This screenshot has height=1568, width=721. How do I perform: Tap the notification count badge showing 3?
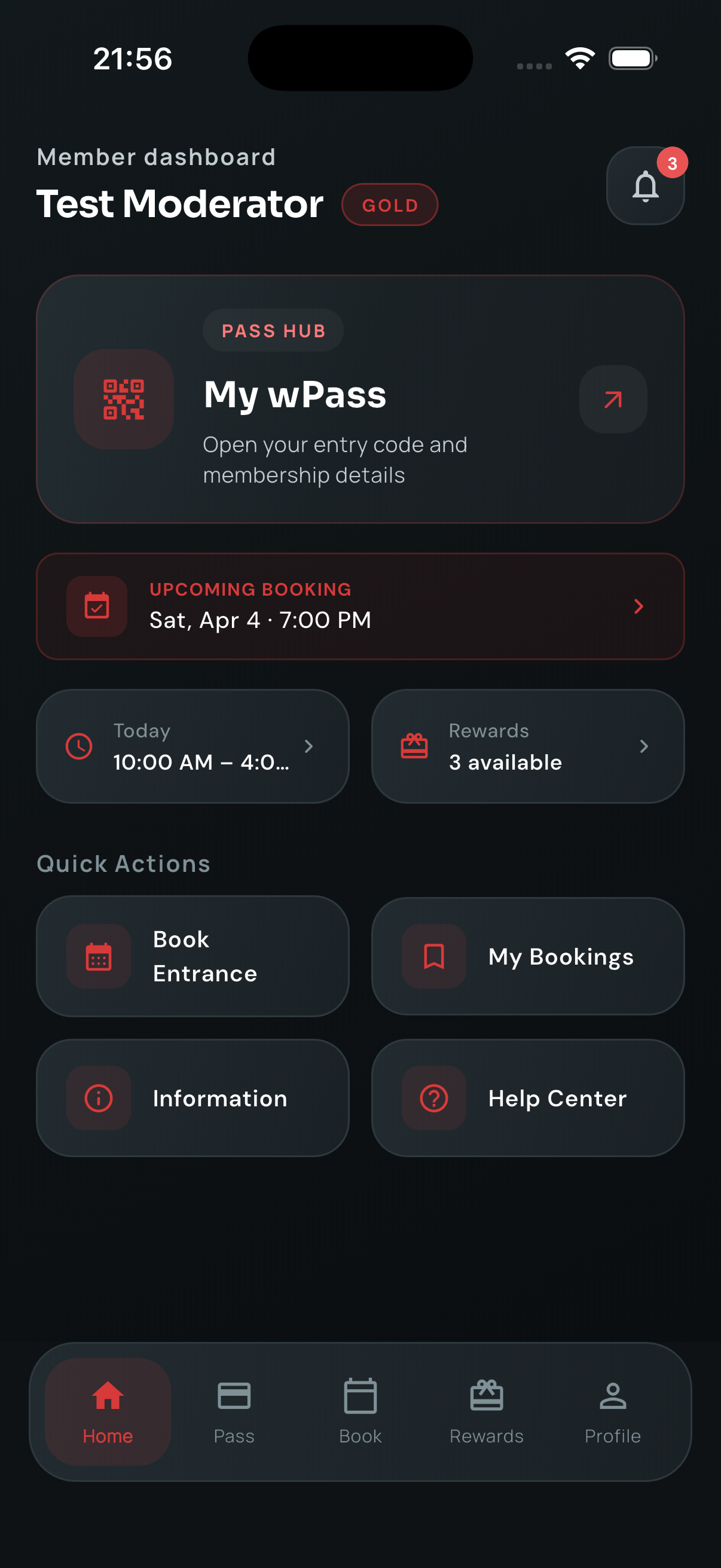(672, 163)
